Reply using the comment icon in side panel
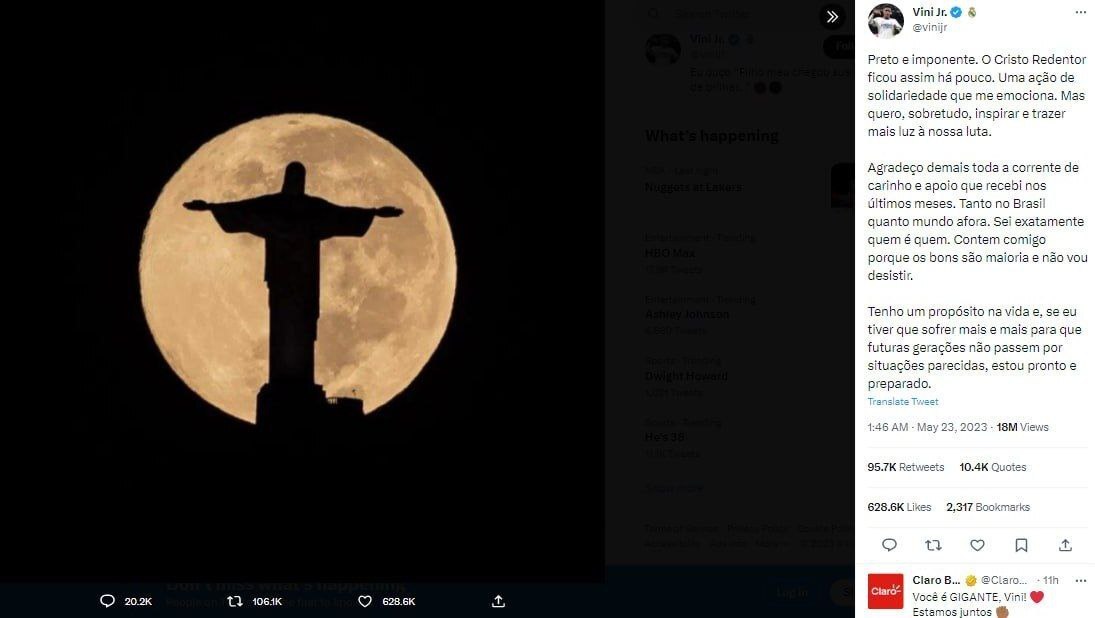Image resolution: width=1095 pixels, height=618 pixels. (x=889, y=545)
